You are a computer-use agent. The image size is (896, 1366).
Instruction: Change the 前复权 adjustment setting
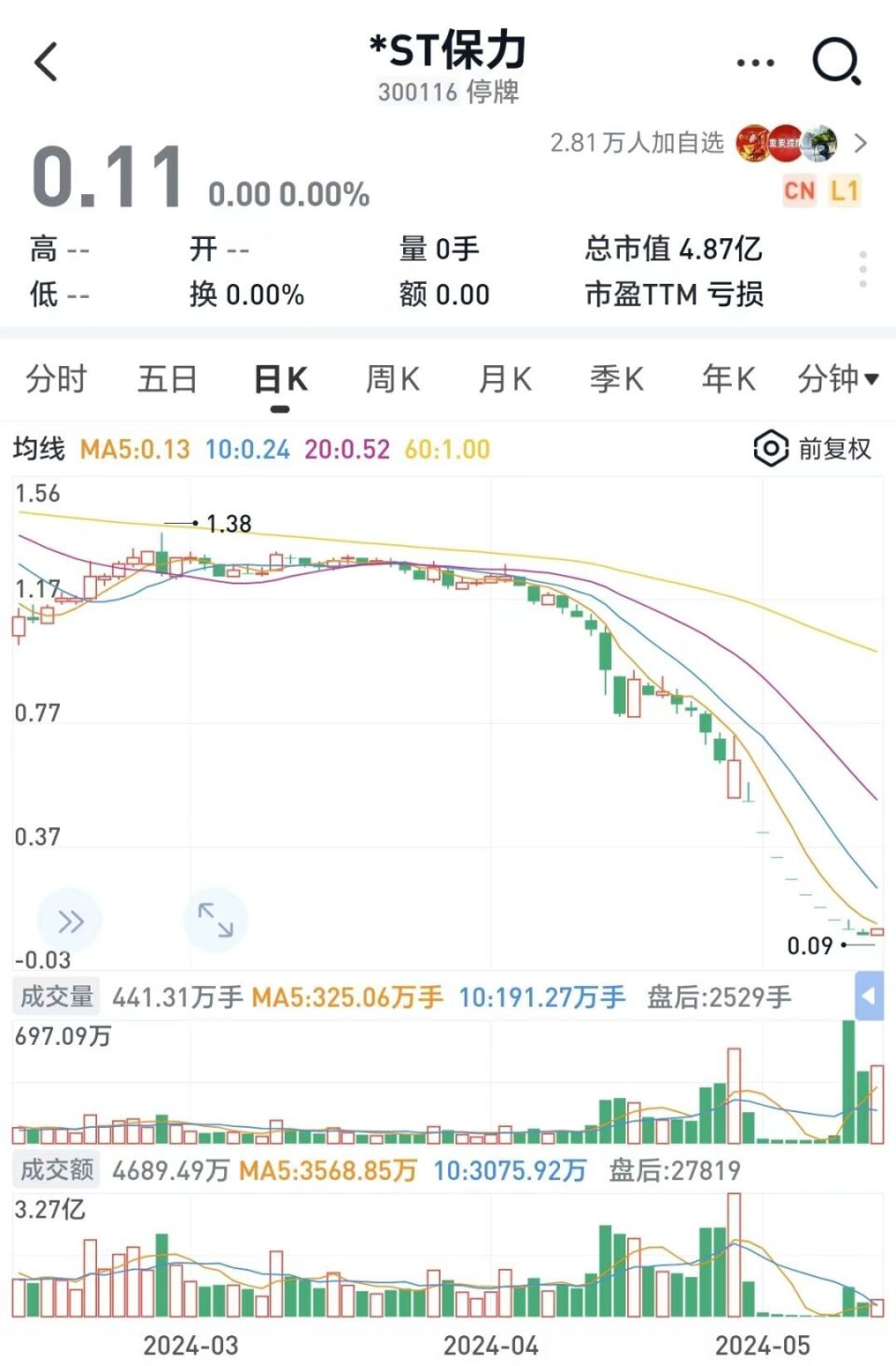(x=813, y=449)
